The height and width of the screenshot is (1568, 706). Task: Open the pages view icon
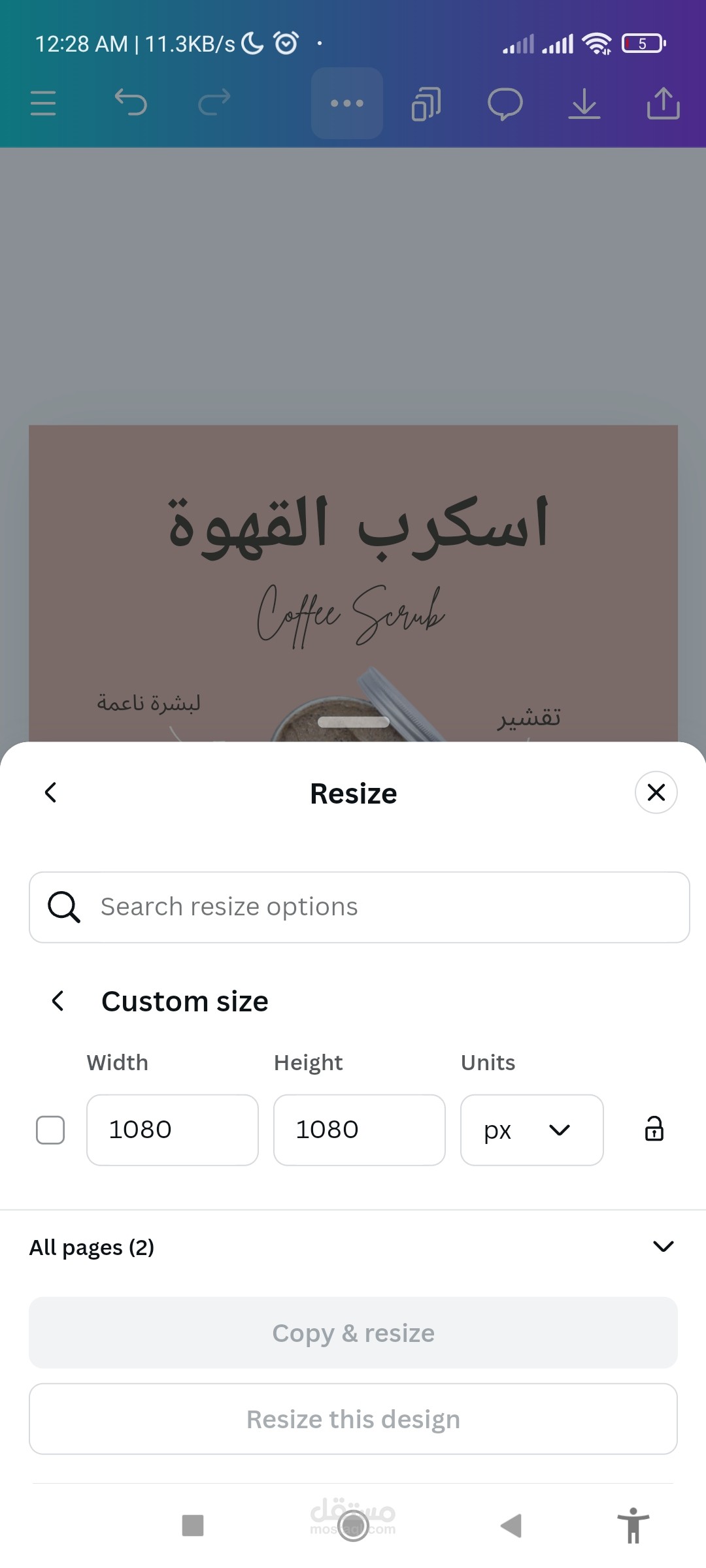click(426, 103)
